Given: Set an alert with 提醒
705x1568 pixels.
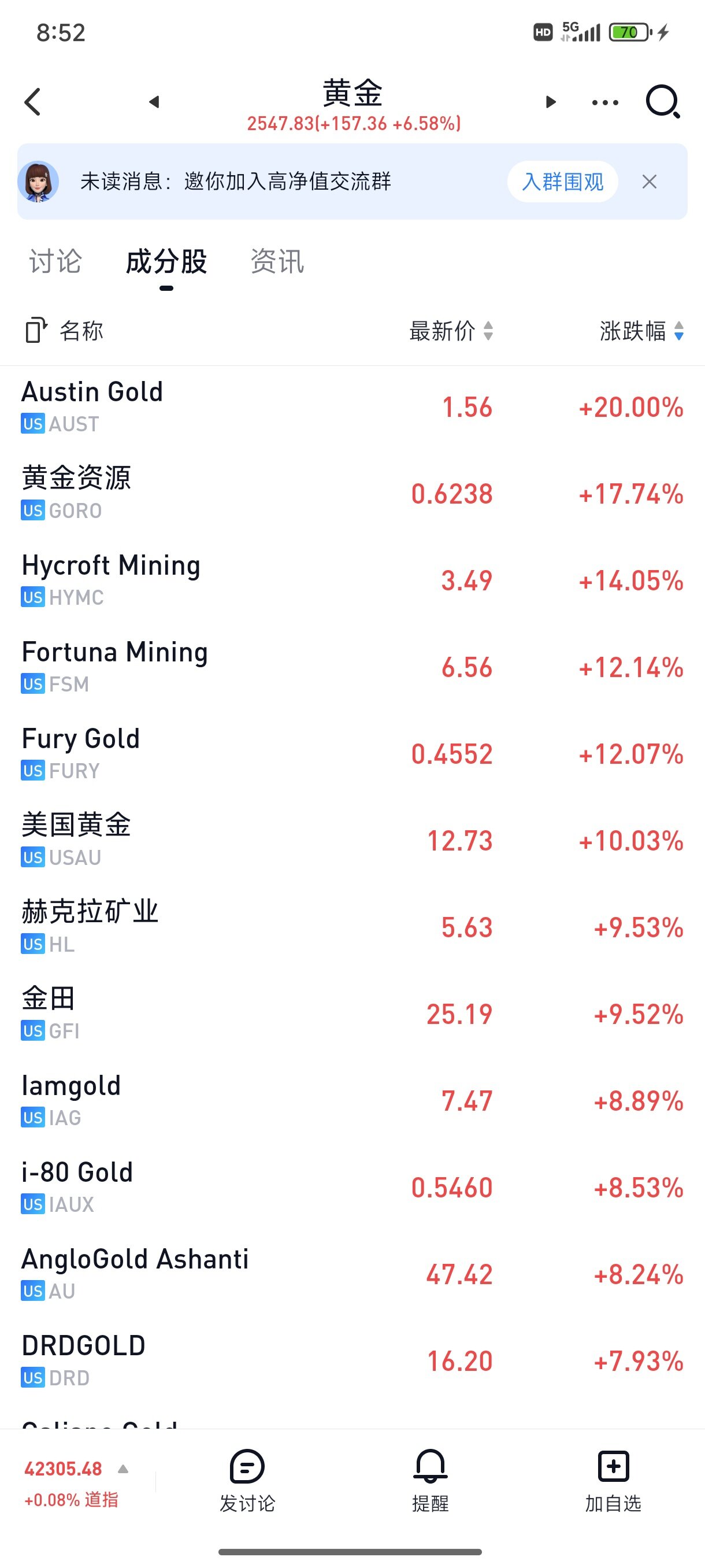Looking at the screenshot, I should (430, 1480).
